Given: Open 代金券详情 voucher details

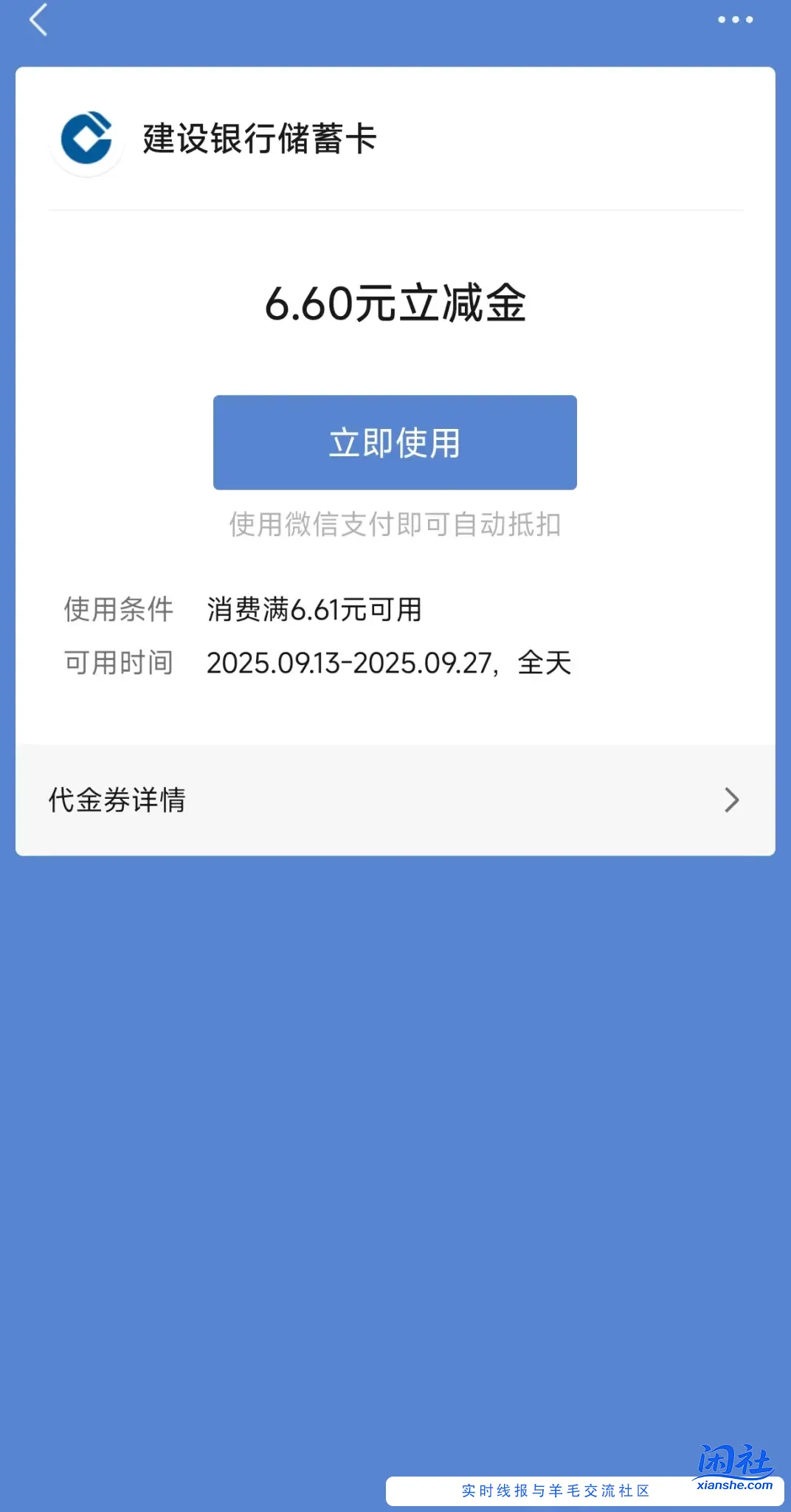Looking at the screenshot, I should tap(118, 800).
